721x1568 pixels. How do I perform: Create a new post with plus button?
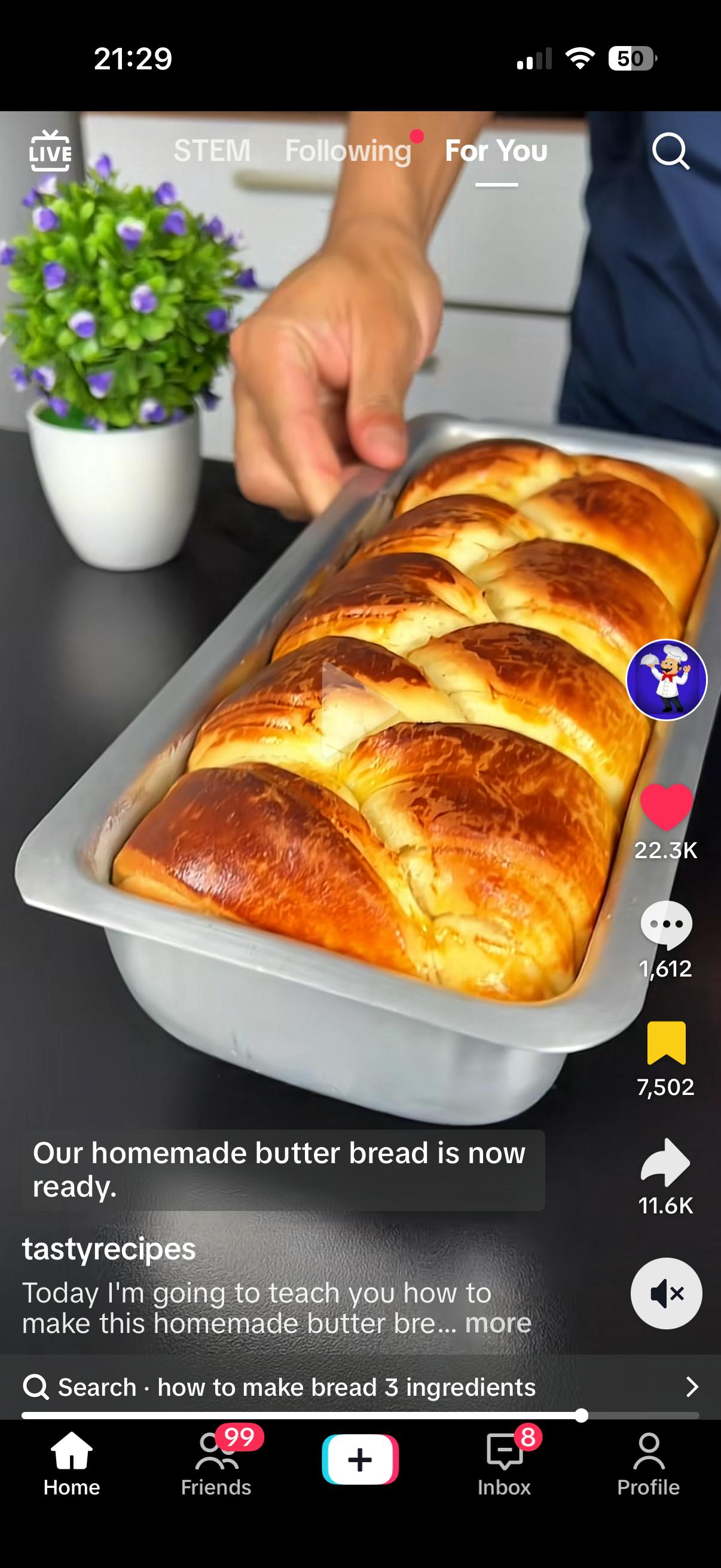(x=360, y=1460)
